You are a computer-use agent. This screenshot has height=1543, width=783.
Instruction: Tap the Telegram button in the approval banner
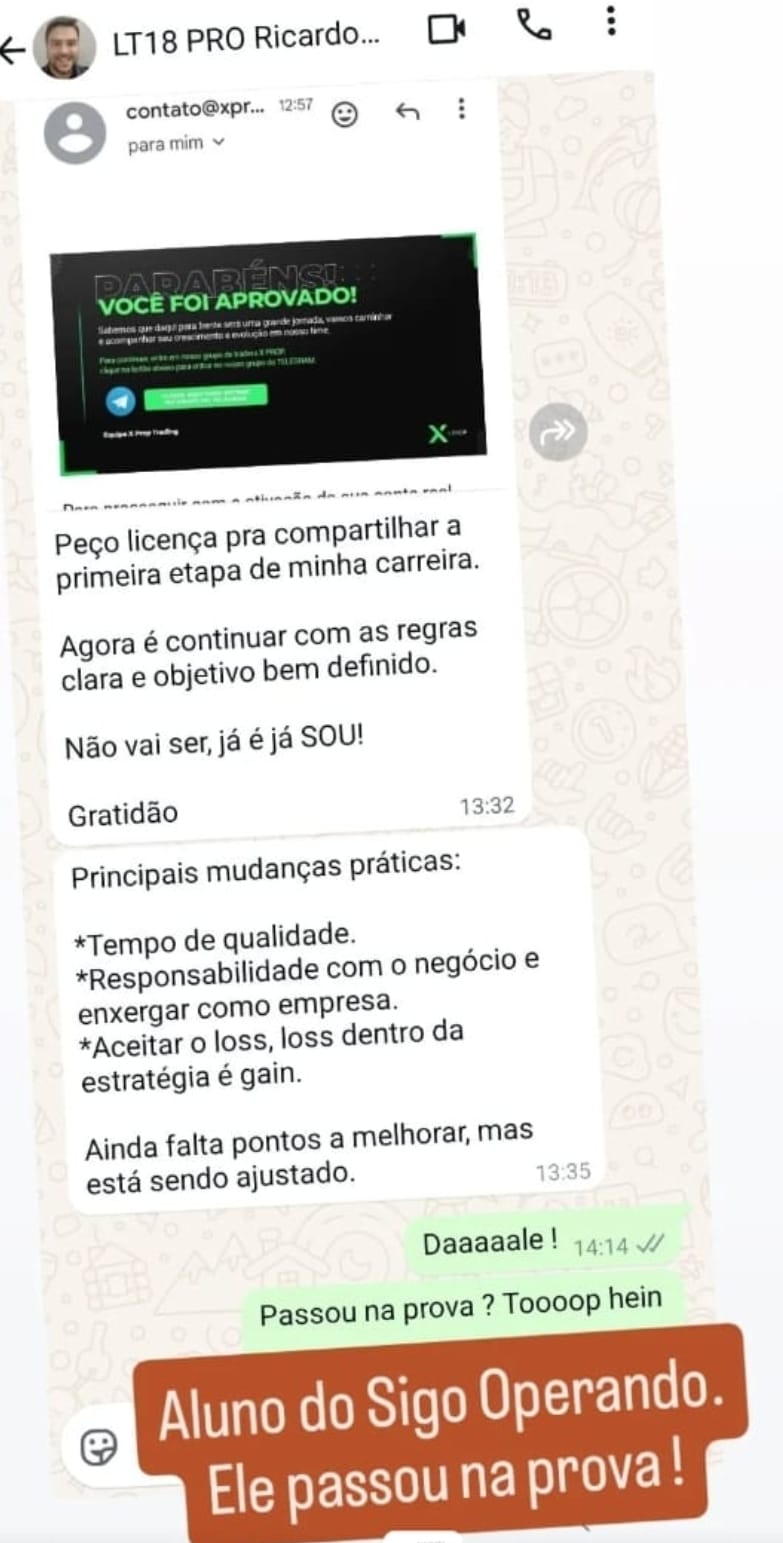(x=205, y=398)
